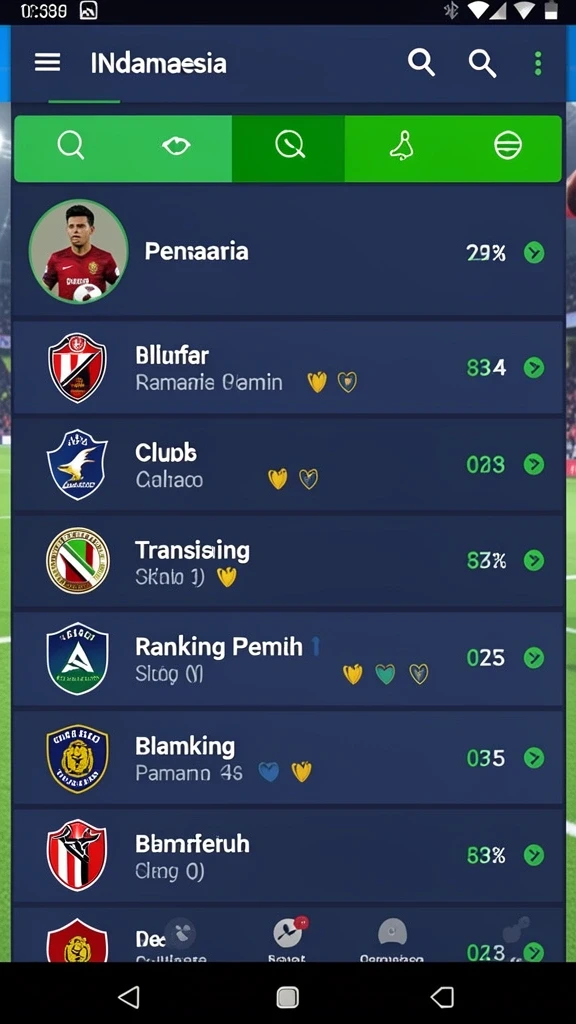576x1024 pixels.
Task: Tap the teal heart in Ranking Pemih row
Action: pyautogui.click(x=385, y=673)
